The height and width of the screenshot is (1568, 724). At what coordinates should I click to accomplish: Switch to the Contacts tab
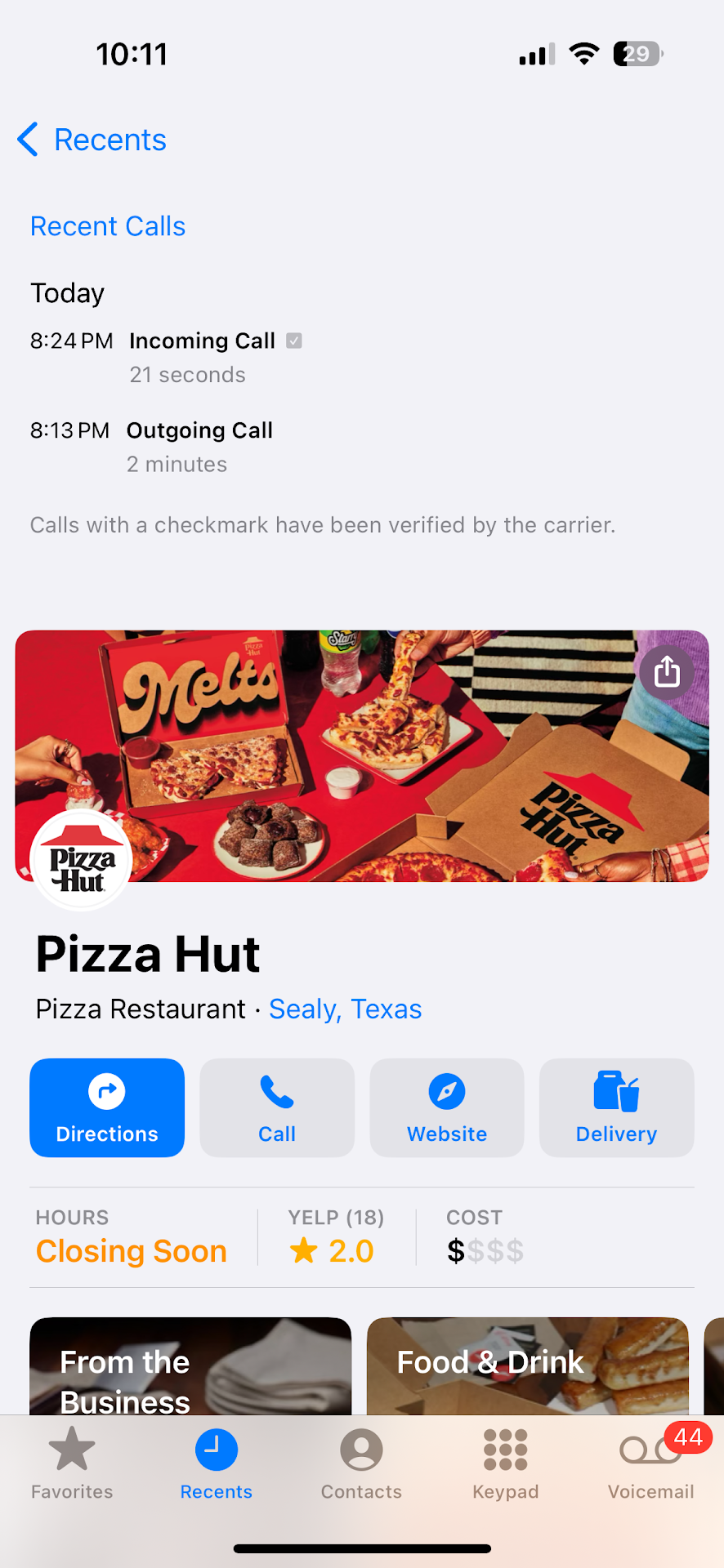[361, 1463]
